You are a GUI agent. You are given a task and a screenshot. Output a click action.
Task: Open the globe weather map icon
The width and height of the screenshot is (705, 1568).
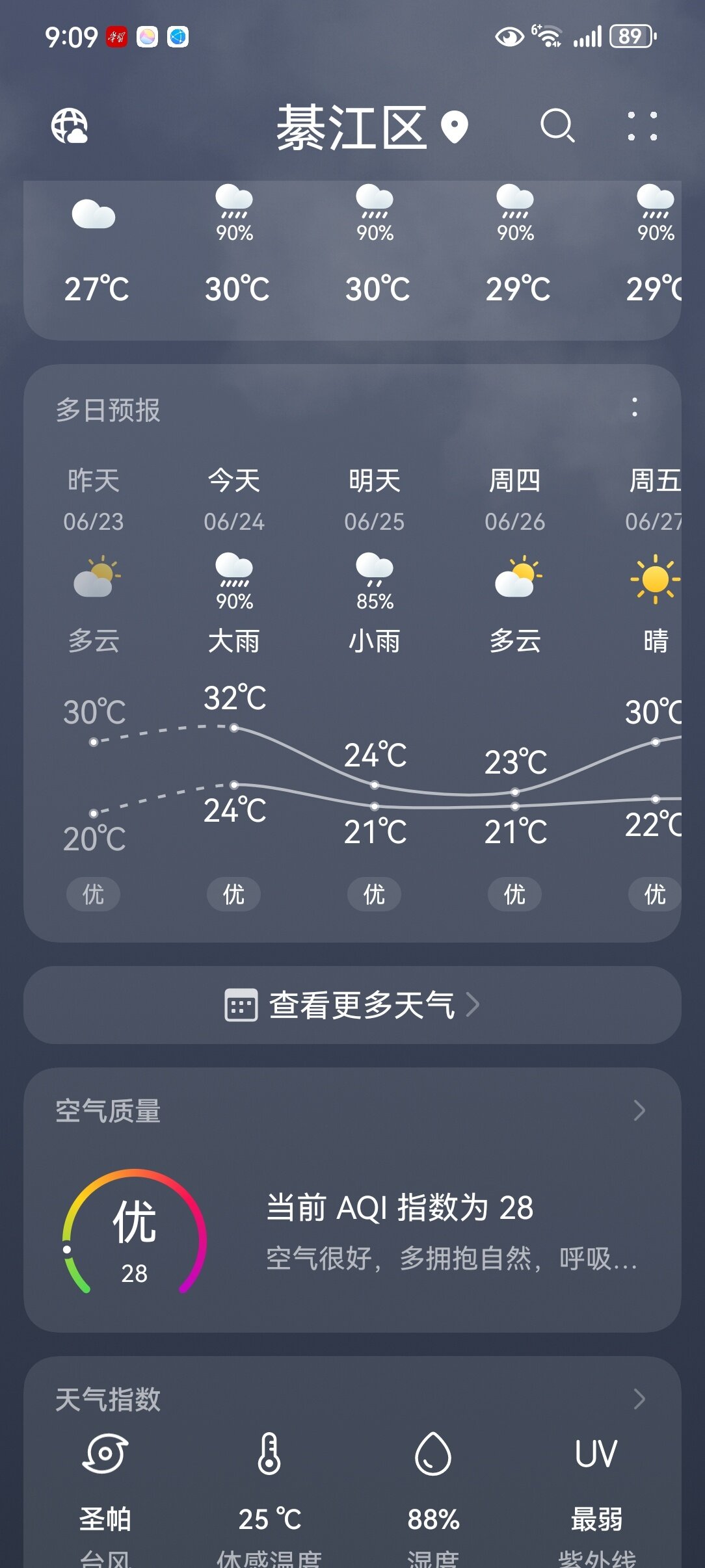point(70,125)
